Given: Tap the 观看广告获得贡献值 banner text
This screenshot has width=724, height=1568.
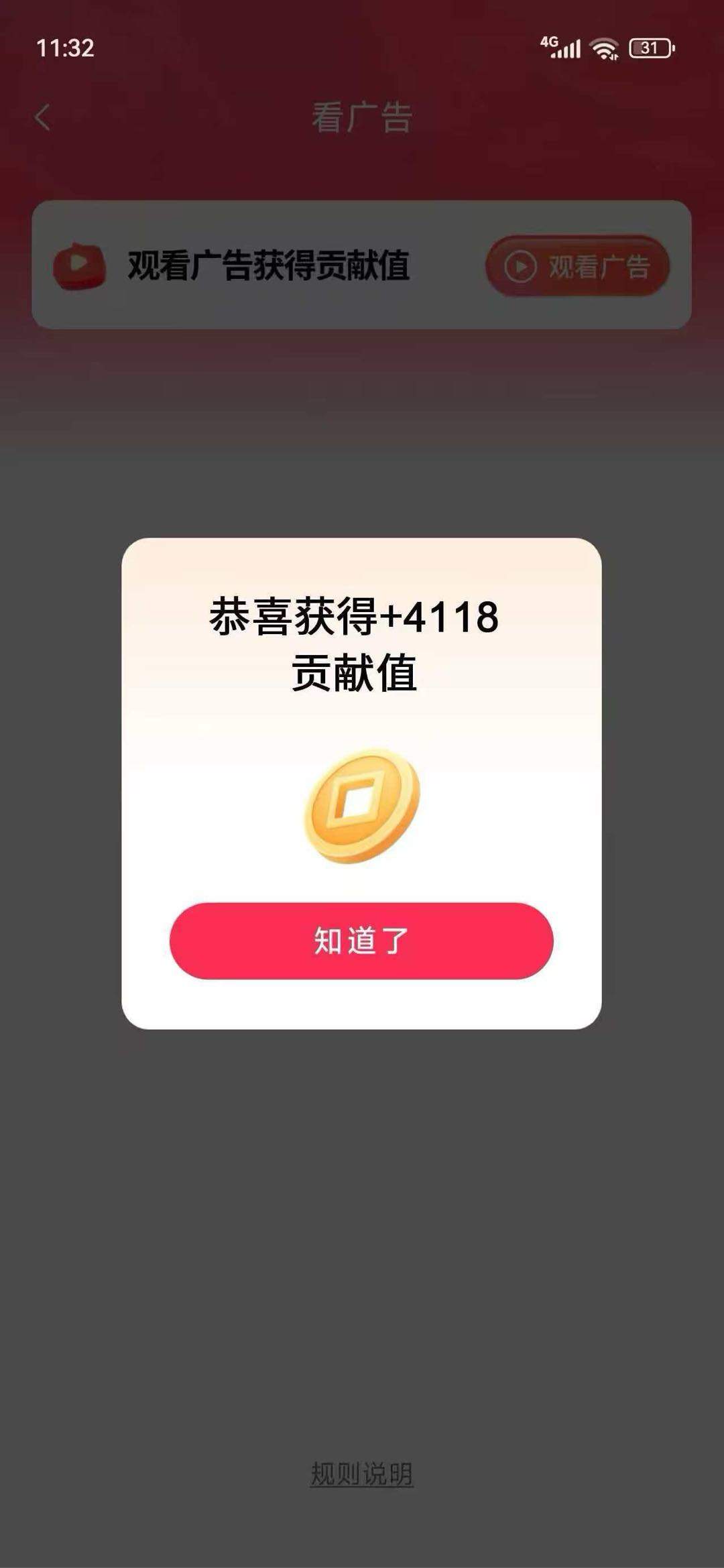Looking at the screenshot, I should point(268,264).
